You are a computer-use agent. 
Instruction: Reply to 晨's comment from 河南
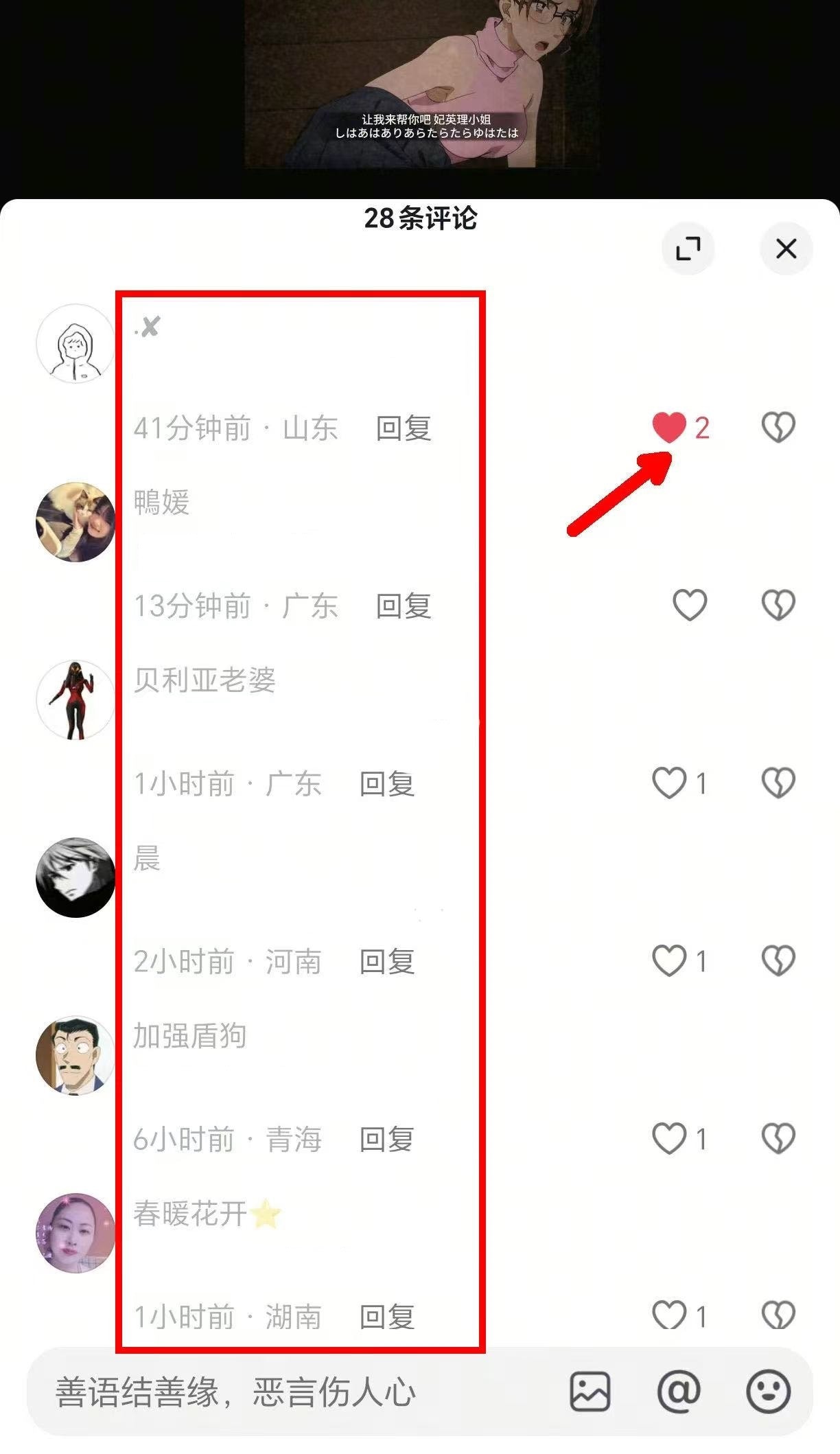tap(387, 962)
